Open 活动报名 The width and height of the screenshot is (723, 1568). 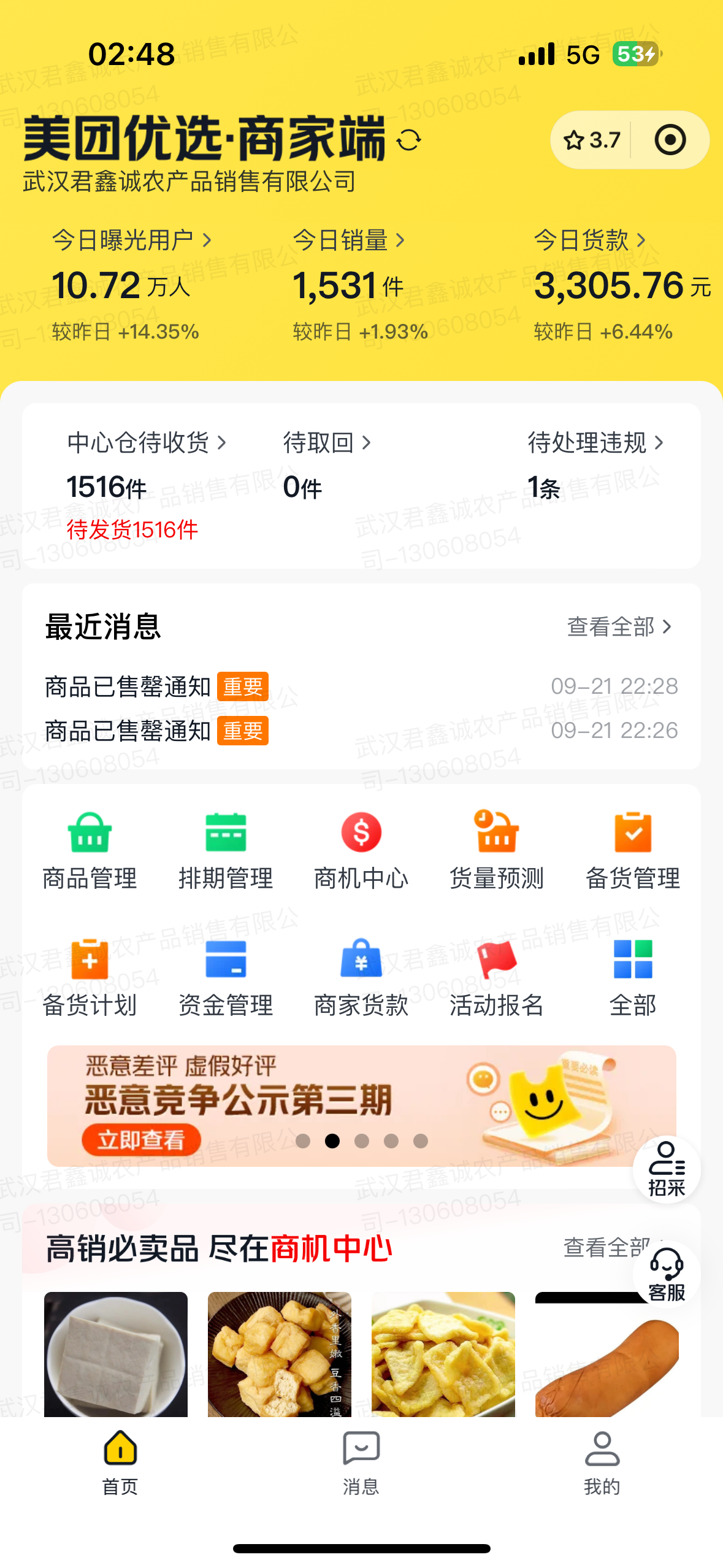tap(497, 977)
